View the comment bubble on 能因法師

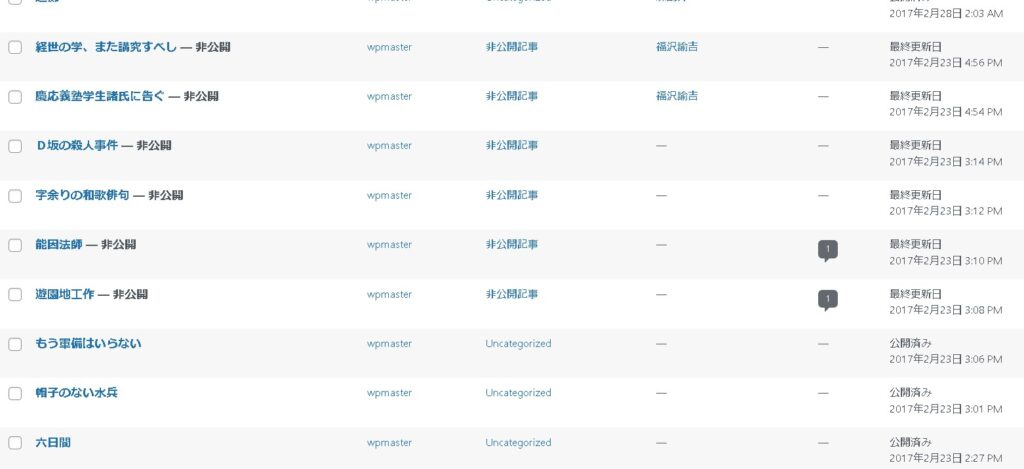827,249
